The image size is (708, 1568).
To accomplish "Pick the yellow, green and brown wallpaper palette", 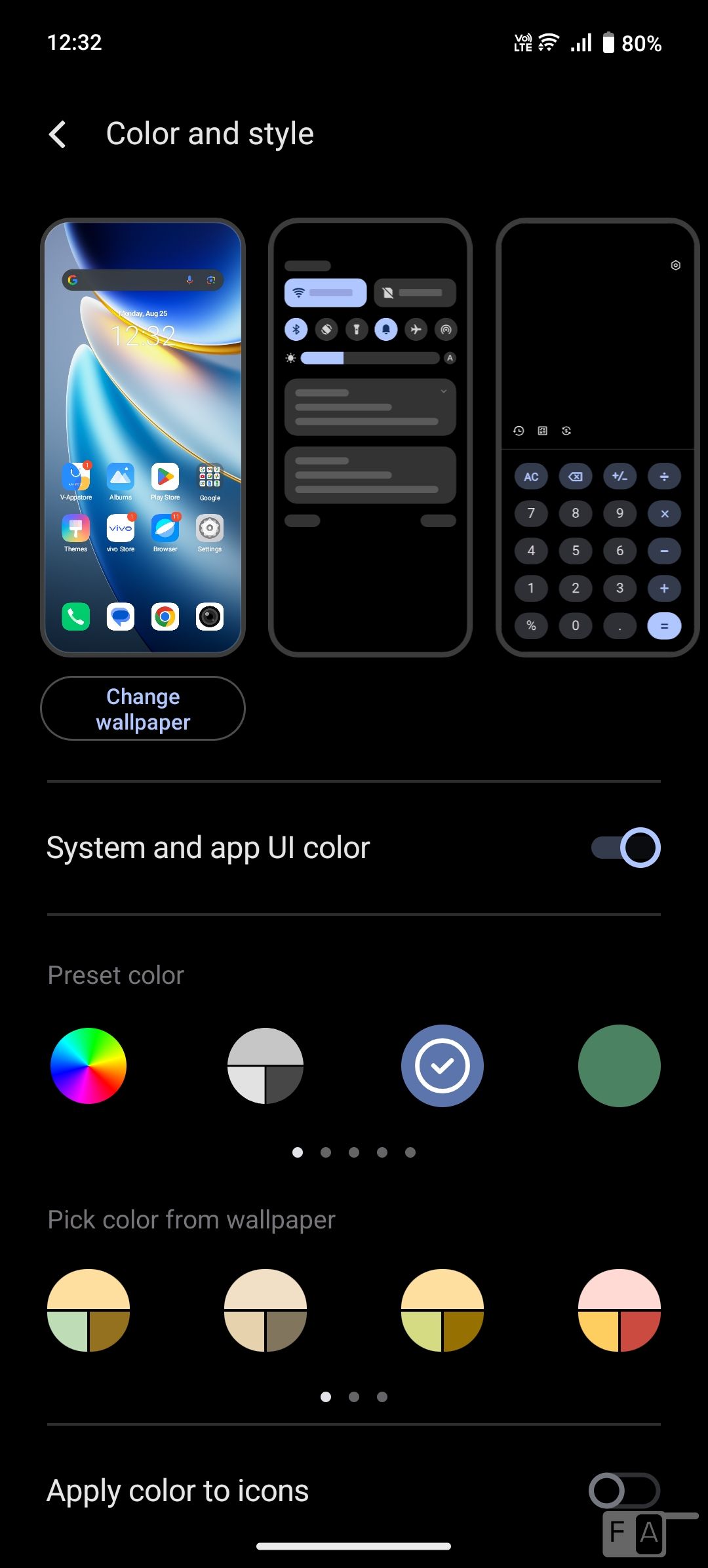I will click(88, 1310).
